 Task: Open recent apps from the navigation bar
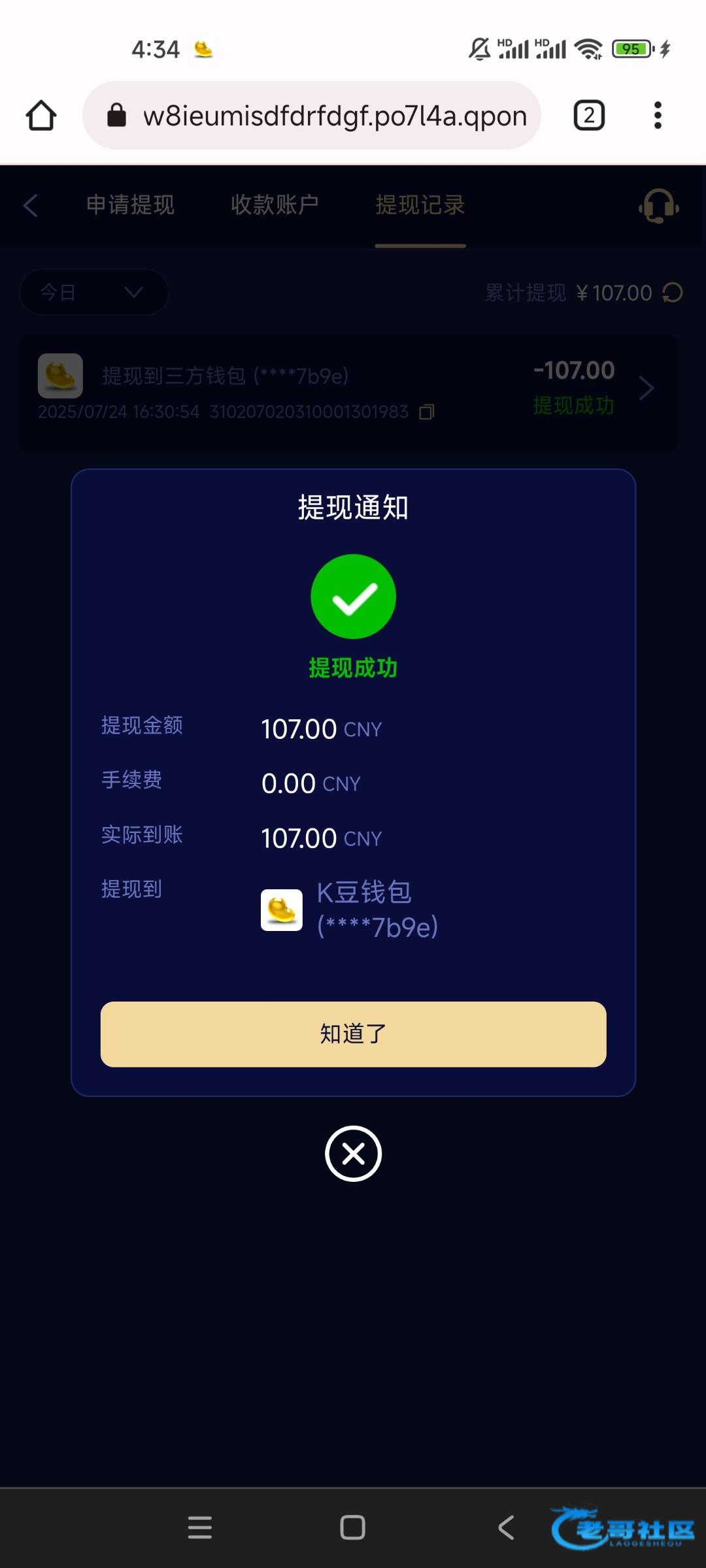(x=199, y=1527)
